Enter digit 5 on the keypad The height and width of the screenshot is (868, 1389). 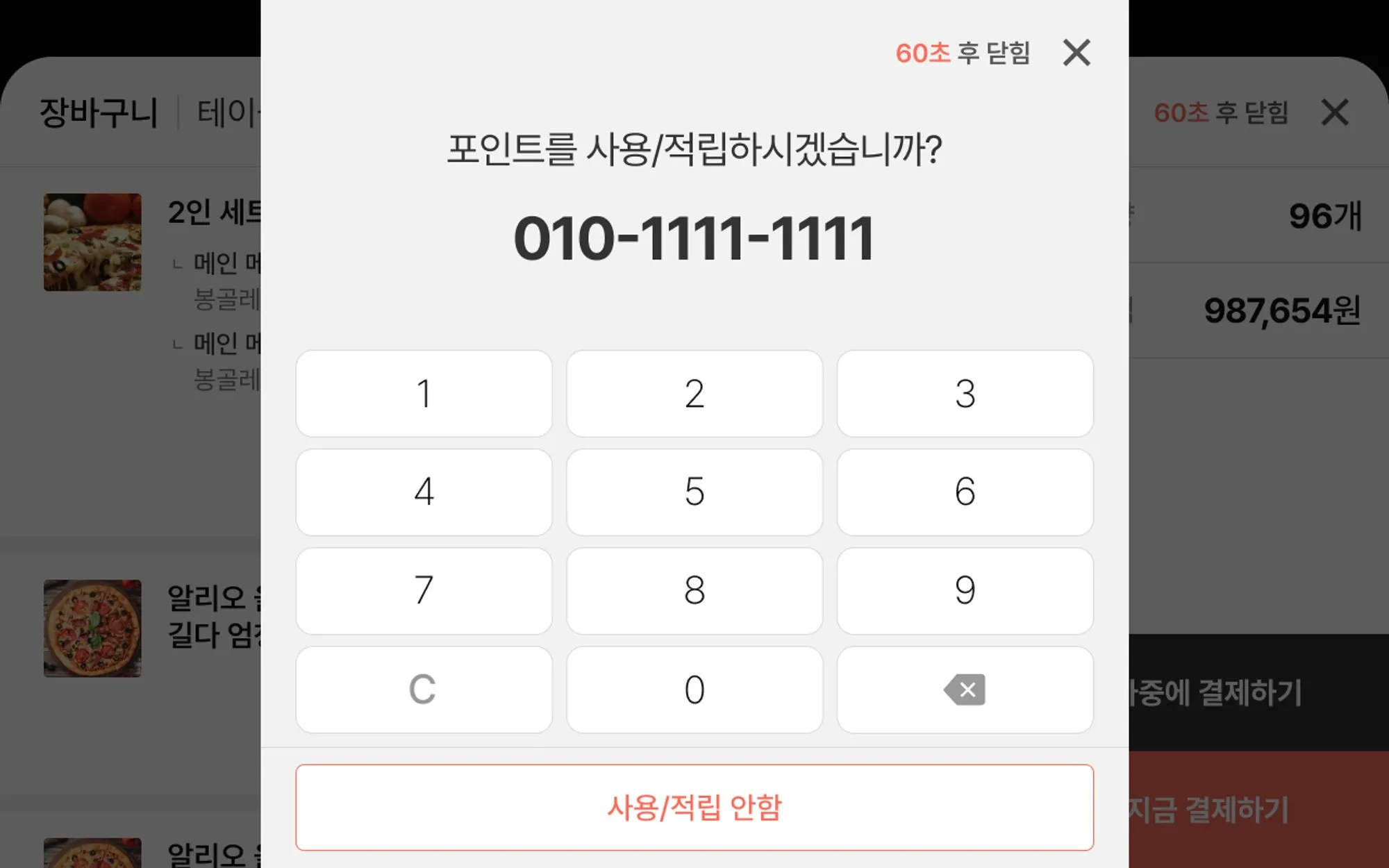(694, 492)
